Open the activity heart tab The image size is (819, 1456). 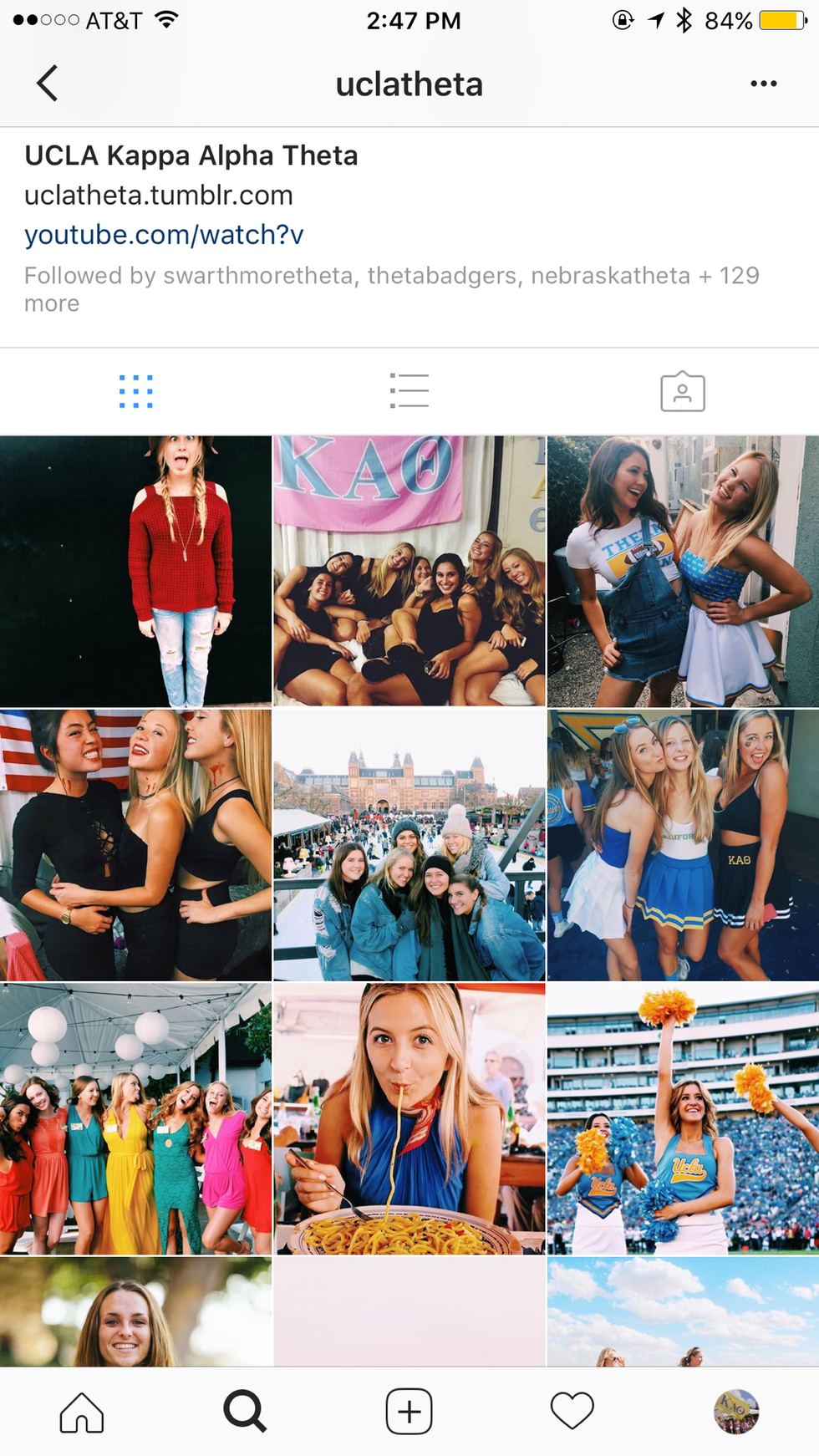(572, 1412)
